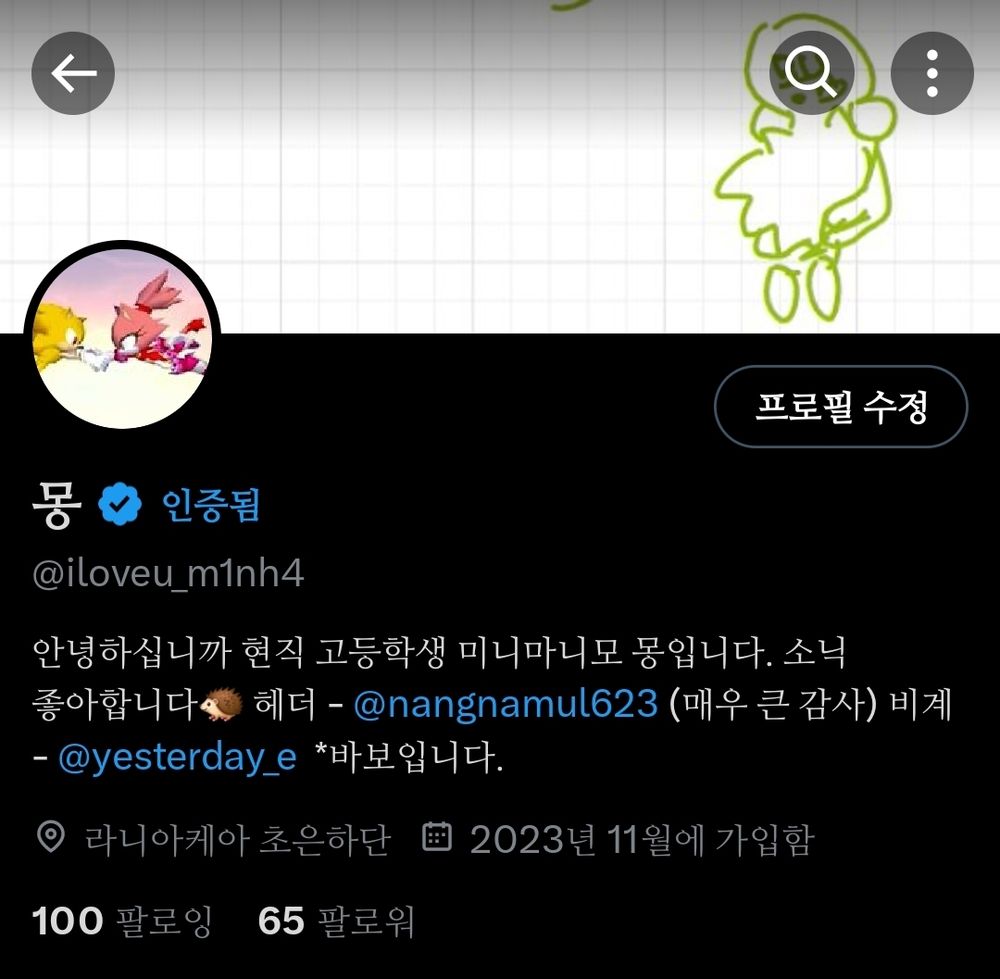The image size is (1000, 979).
Task: Open the three-dot overflow menu
Action: (931, 73)
